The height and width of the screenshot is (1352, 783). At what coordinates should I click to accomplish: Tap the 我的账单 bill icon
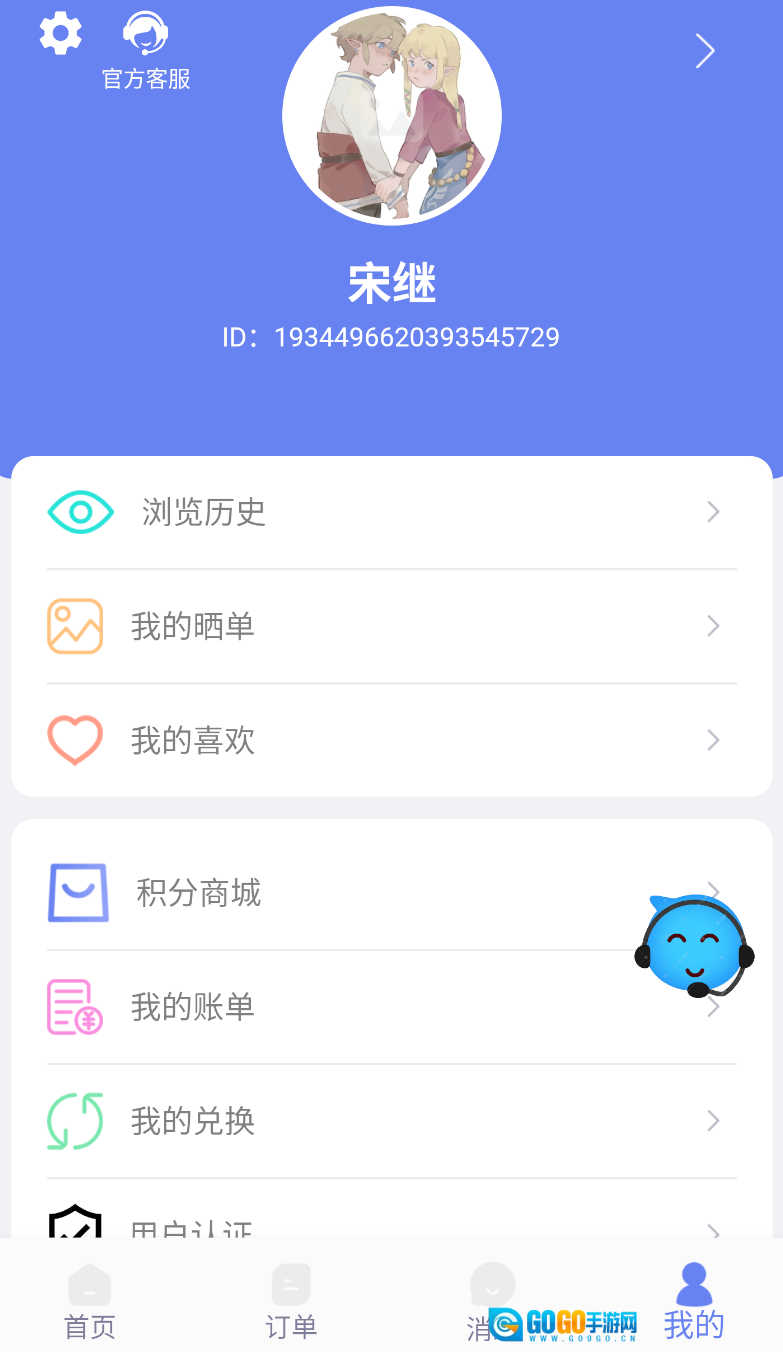click(75, 1007)
